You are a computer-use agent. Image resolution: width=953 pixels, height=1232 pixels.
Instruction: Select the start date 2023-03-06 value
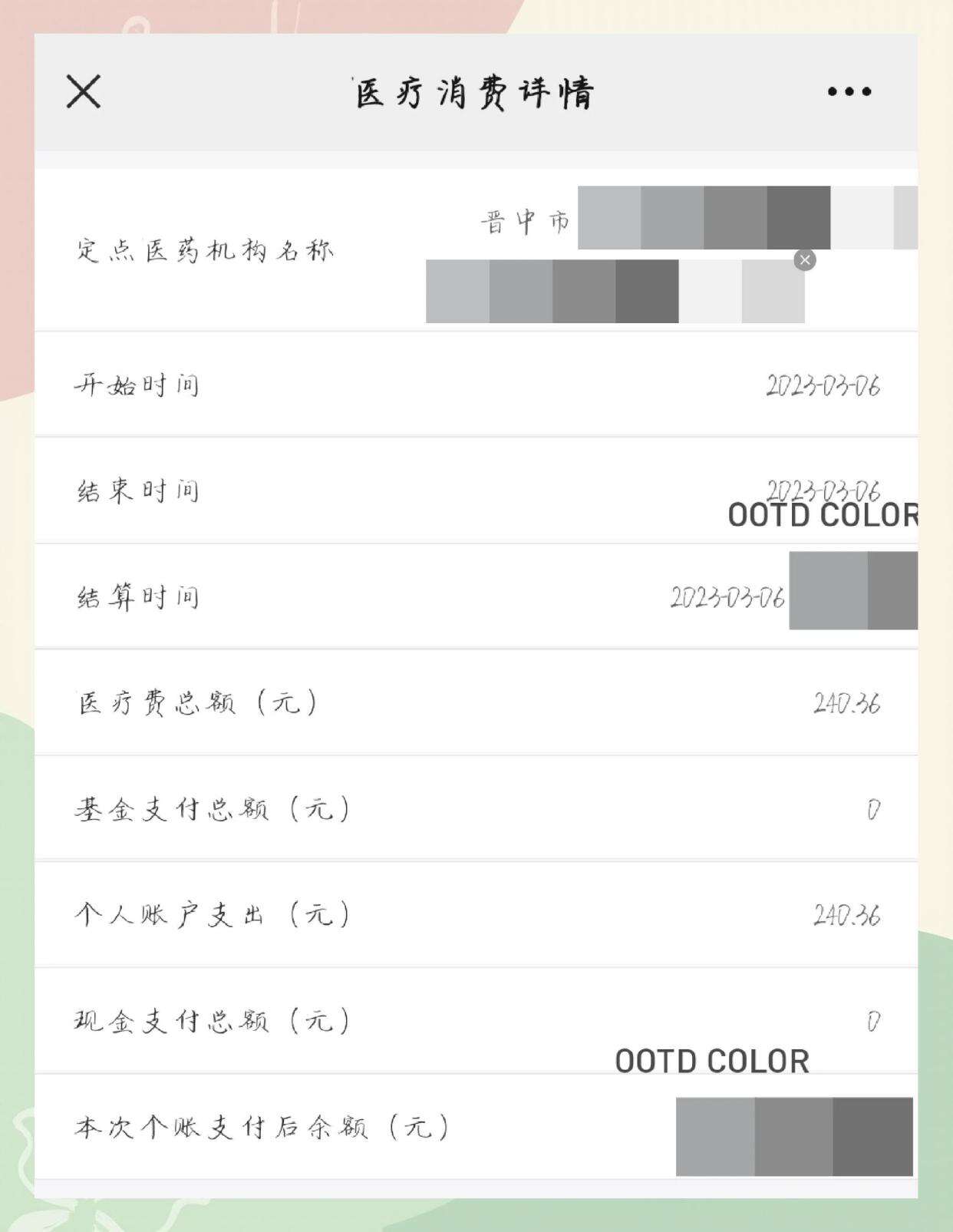[826, 386]
